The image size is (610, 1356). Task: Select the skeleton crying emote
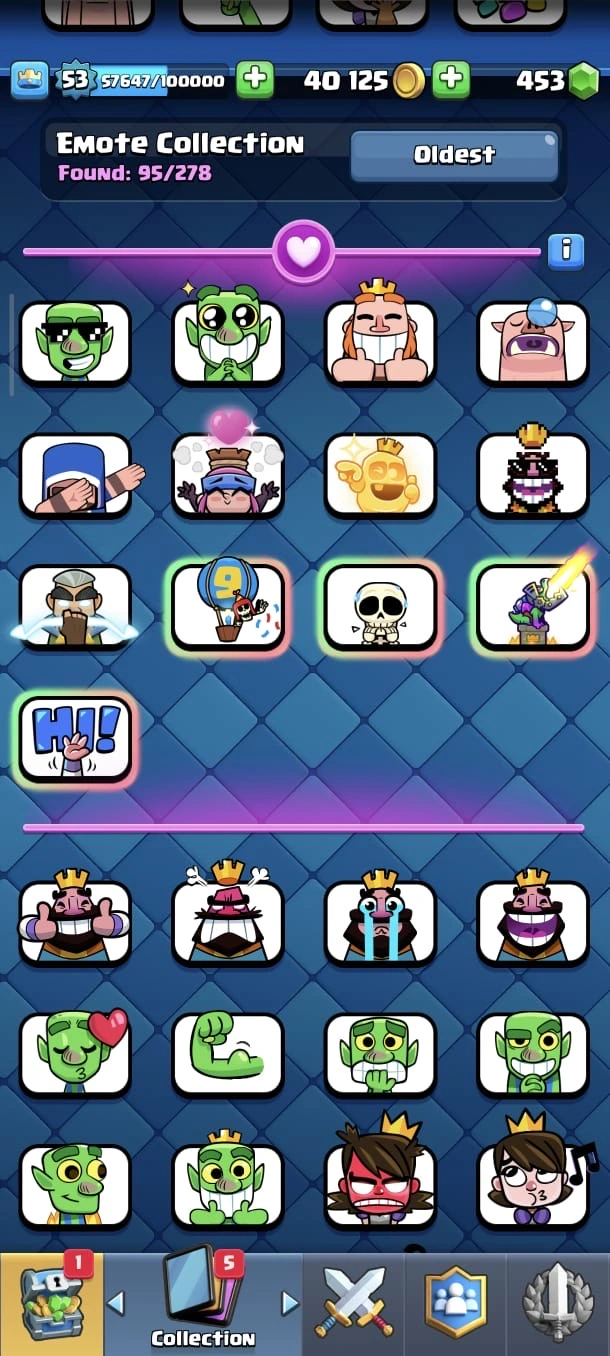380,607
